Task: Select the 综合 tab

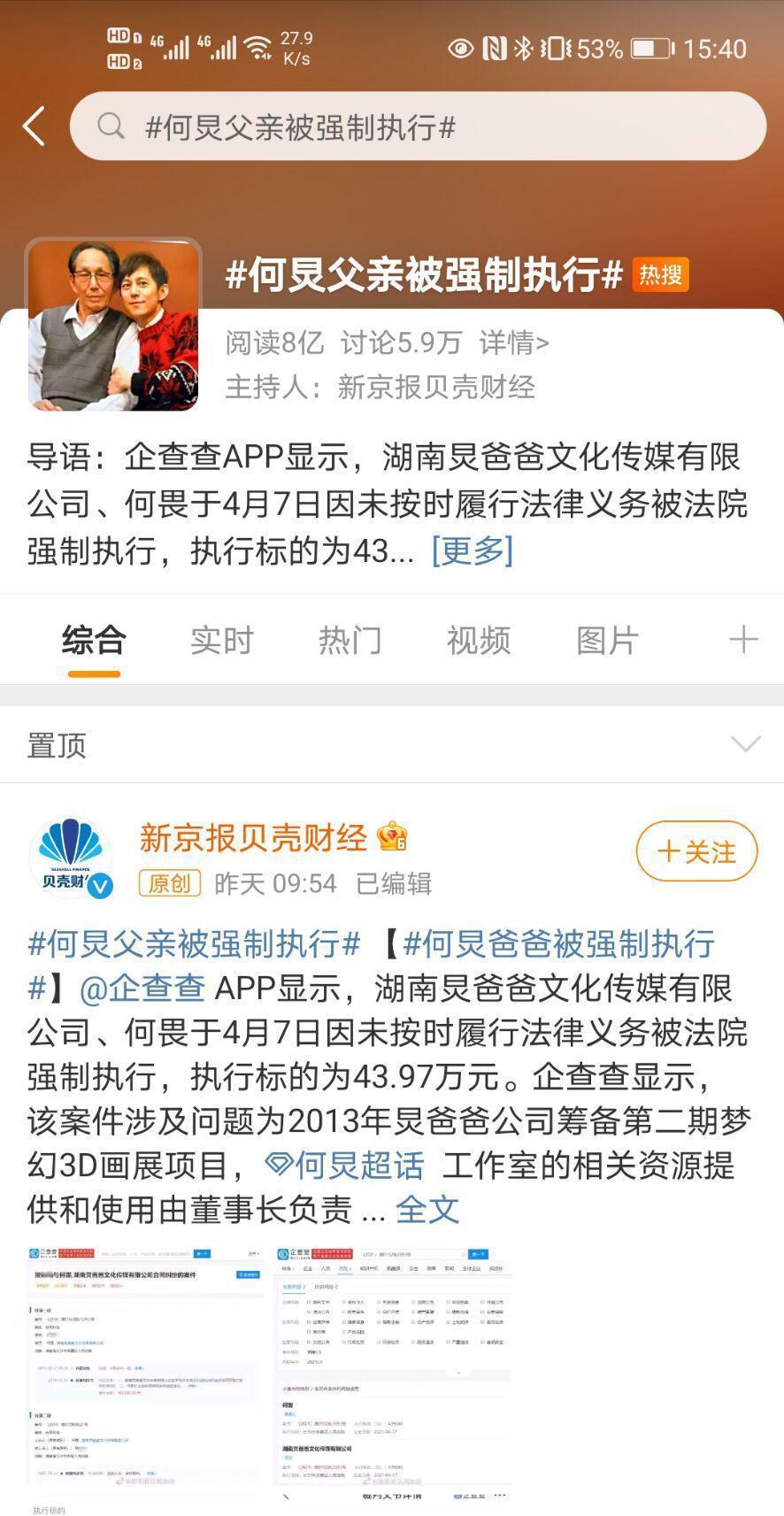Action: [x=94, y=640]
